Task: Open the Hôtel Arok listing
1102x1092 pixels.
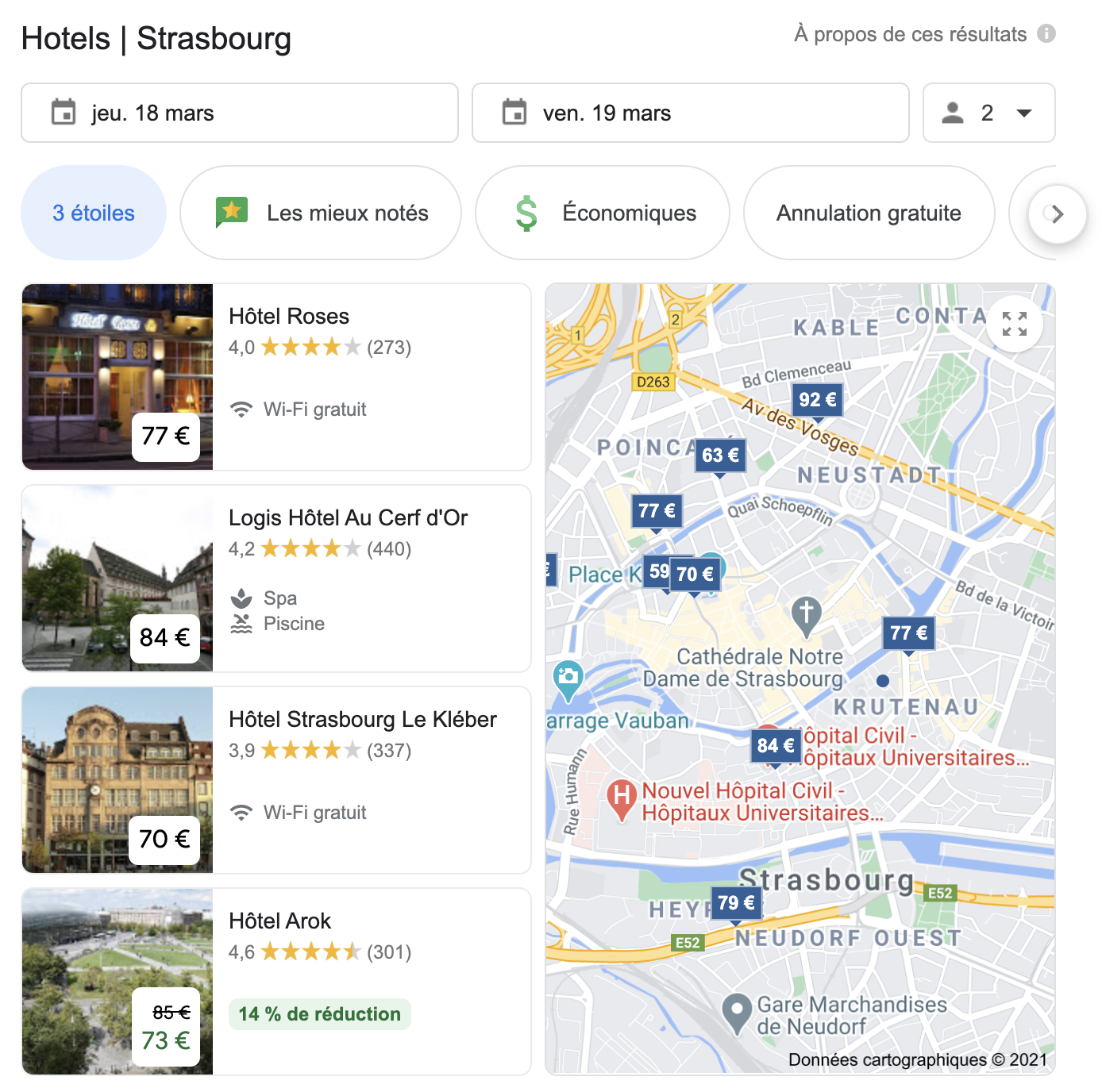Action: pyautogui.click(x=279, y=921)
